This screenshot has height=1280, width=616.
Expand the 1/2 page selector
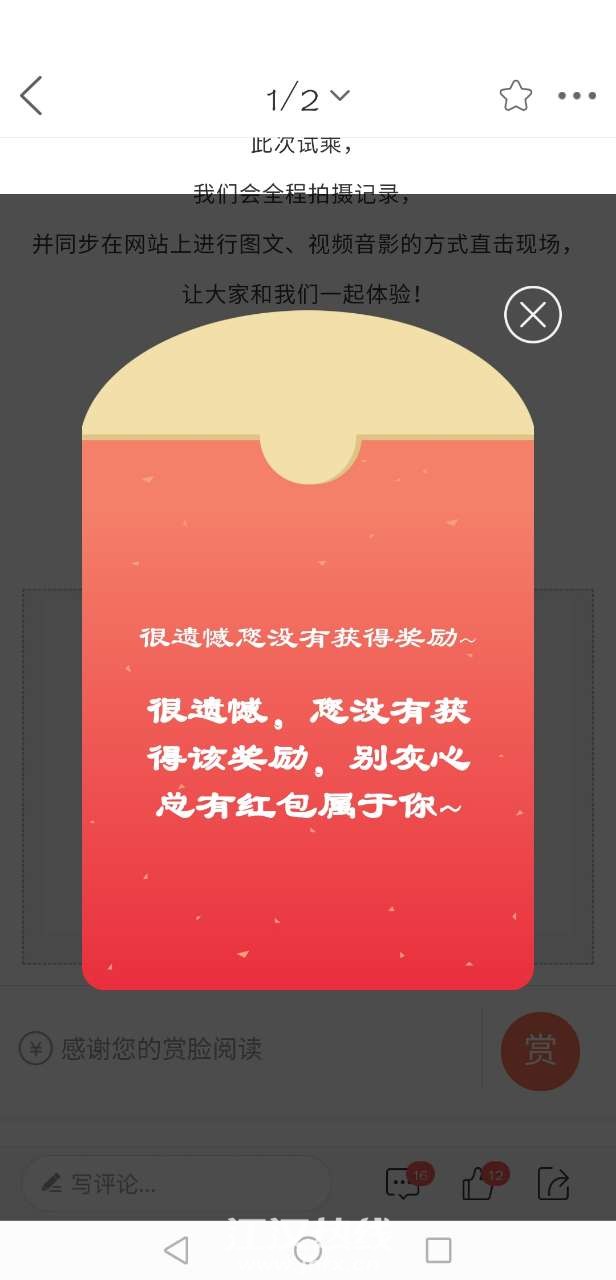pyautogui.click(x=308, y=98)
